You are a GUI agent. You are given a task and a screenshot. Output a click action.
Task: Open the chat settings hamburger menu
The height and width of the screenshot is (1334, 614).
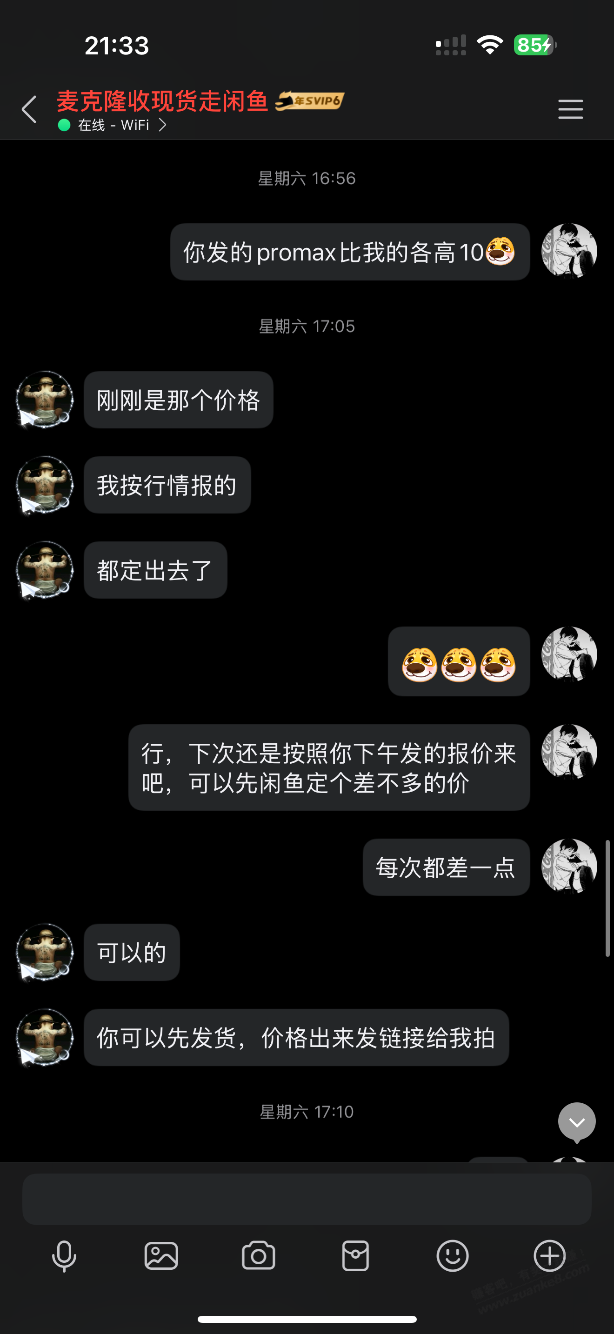click(x=571, y=110)
